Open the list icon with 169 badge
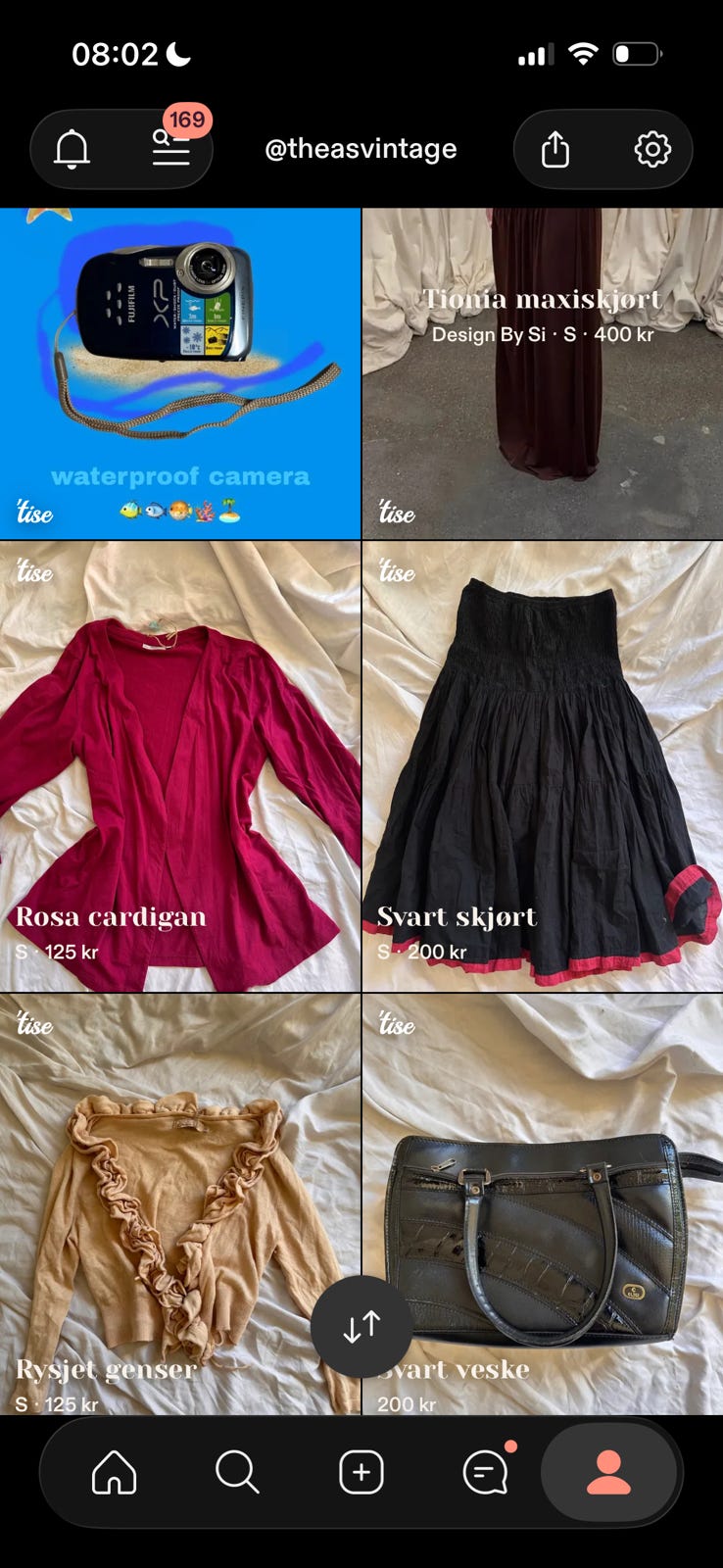 [171, 149]
